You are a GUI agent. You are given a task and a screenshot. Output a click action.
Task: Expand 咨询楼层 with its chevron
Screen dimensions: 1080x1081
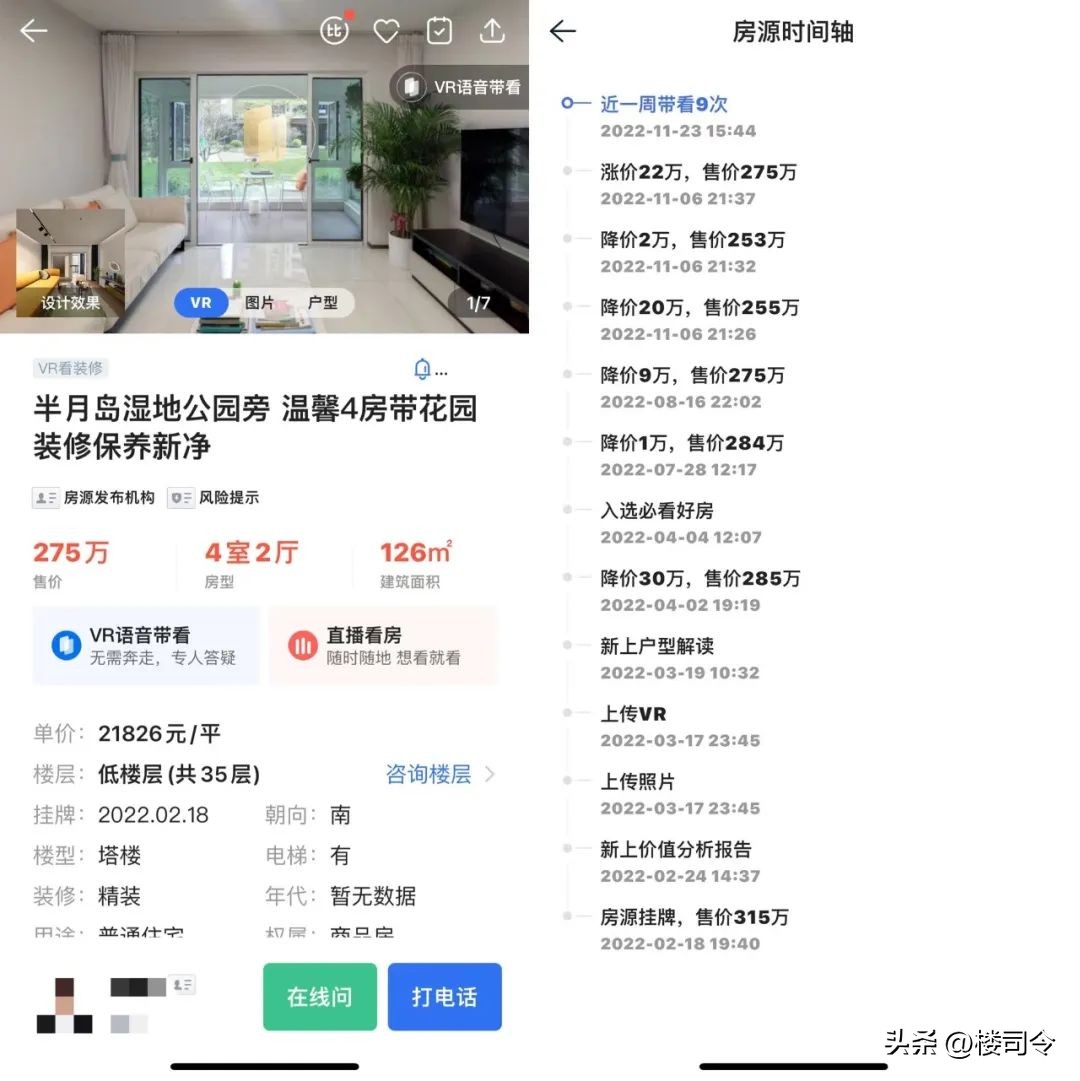tap(441, 774)
